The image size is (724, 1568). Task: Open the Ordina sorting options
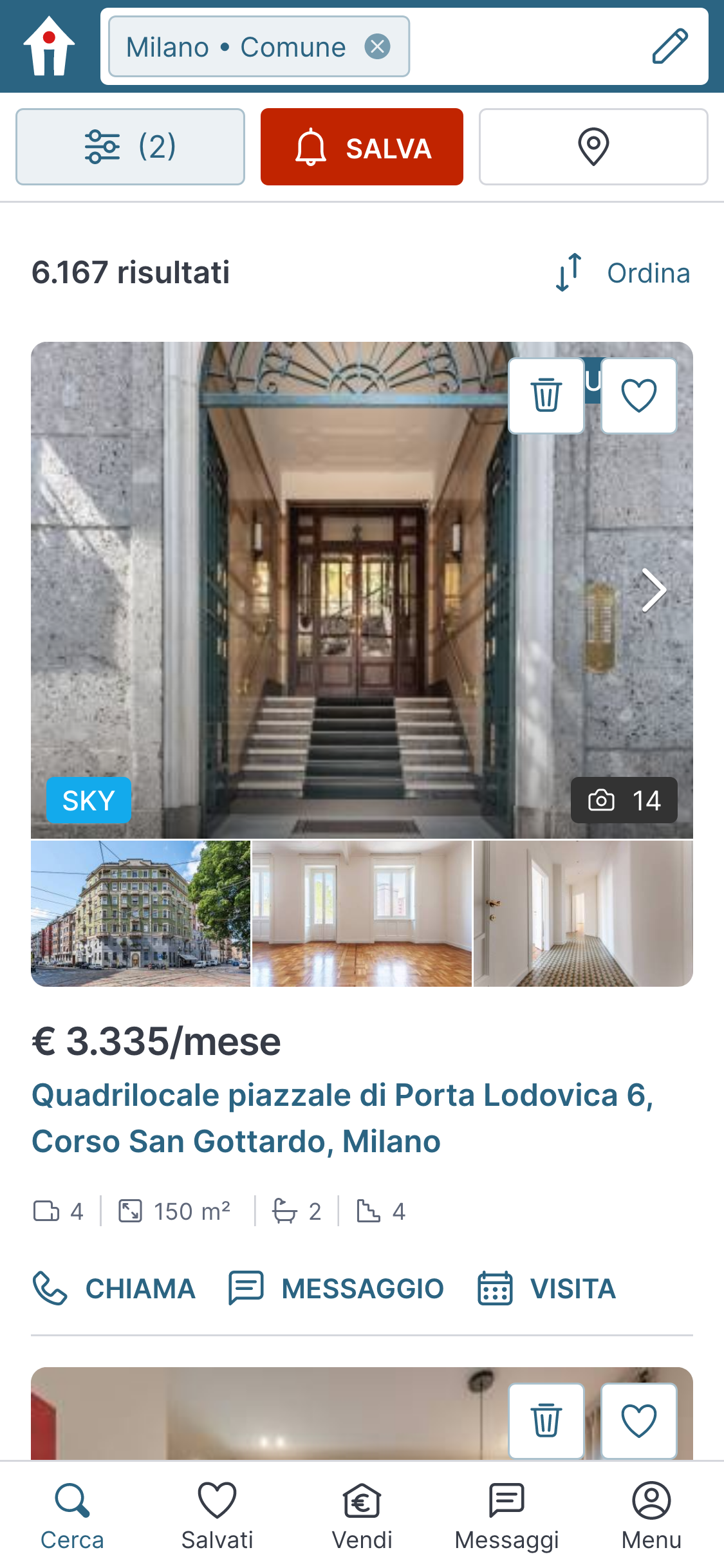coord(623,273)
